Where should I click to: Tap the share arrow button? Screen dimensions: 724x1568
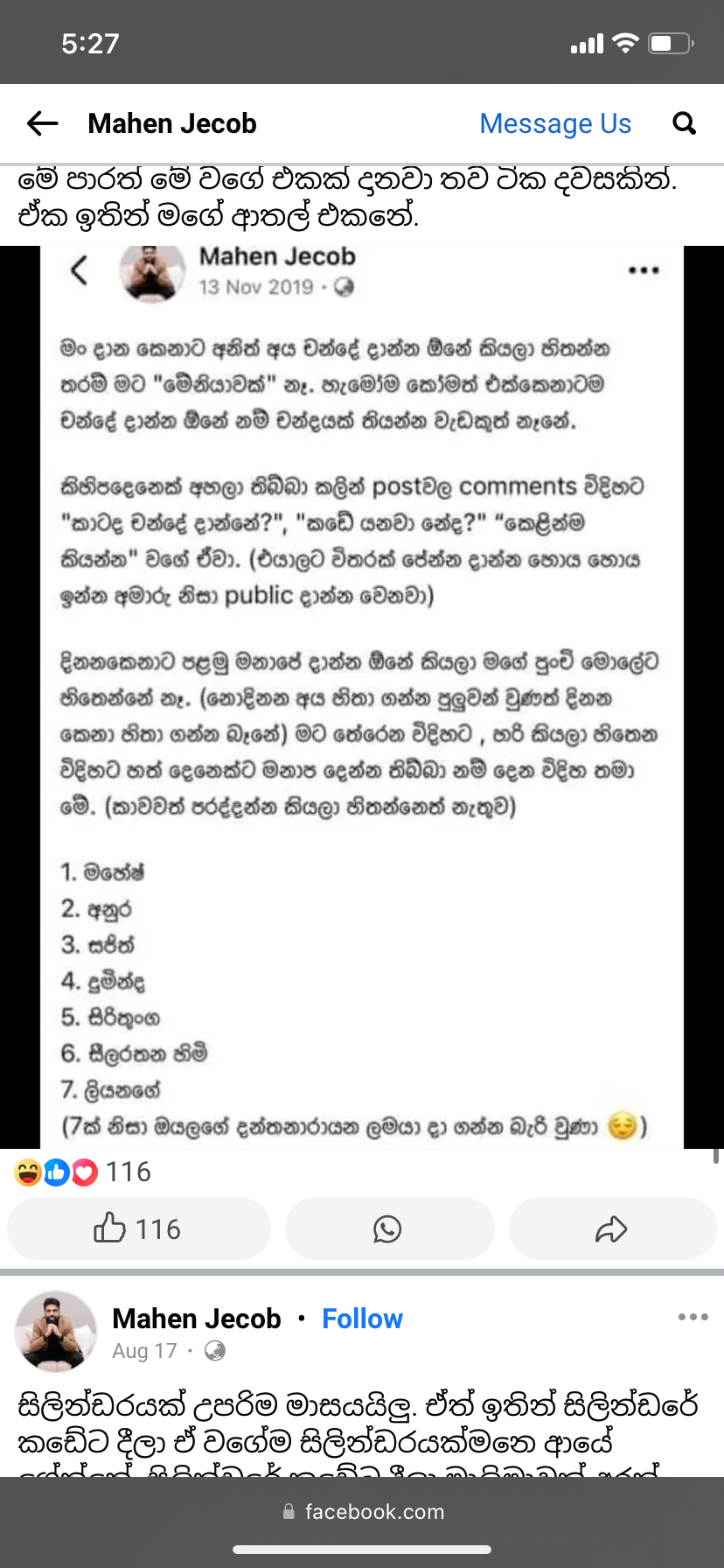[612, 1228]
